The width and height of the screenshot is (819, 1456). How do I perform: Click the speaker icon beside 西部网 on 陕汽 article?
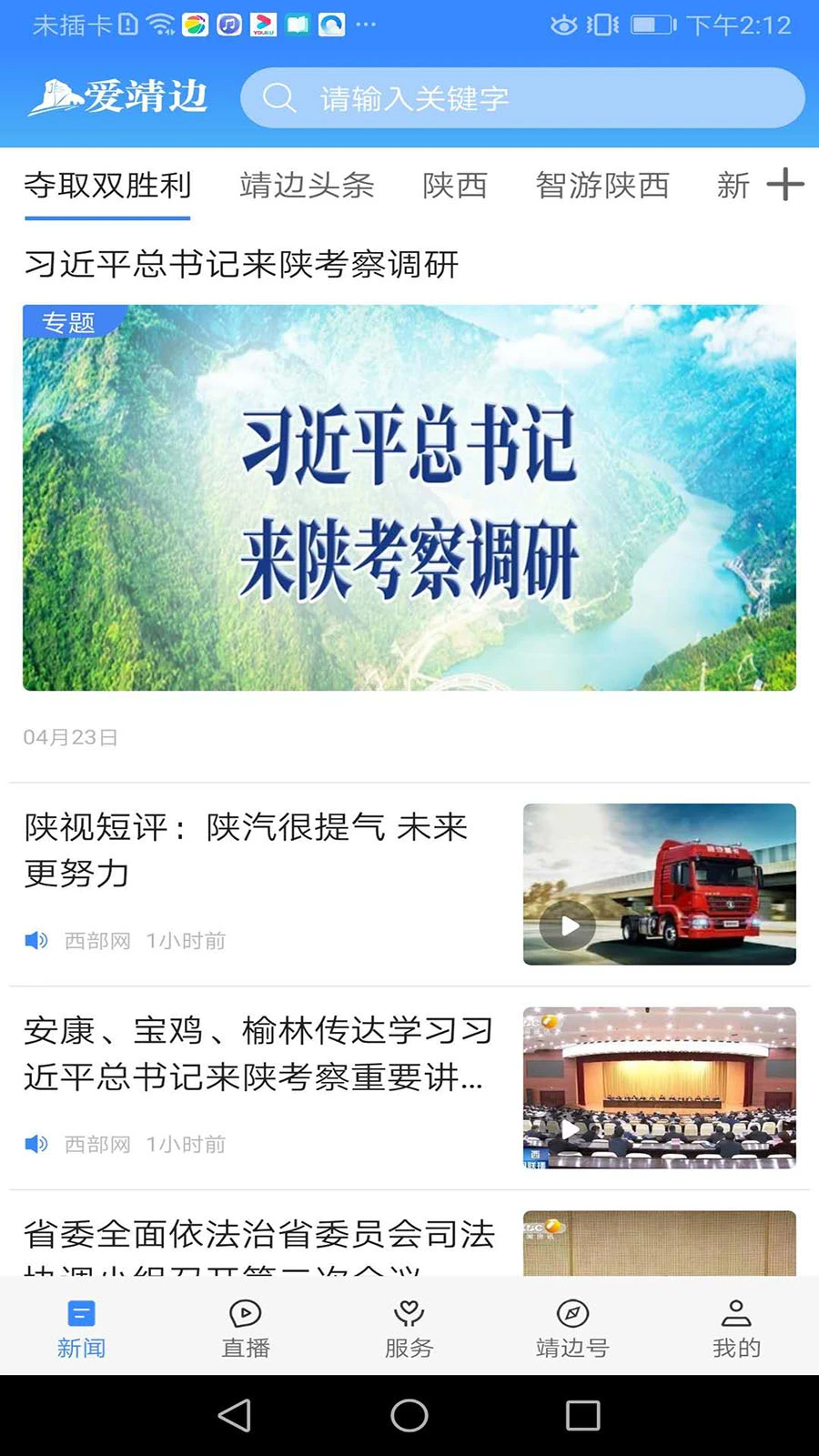(x=35, y=941)
